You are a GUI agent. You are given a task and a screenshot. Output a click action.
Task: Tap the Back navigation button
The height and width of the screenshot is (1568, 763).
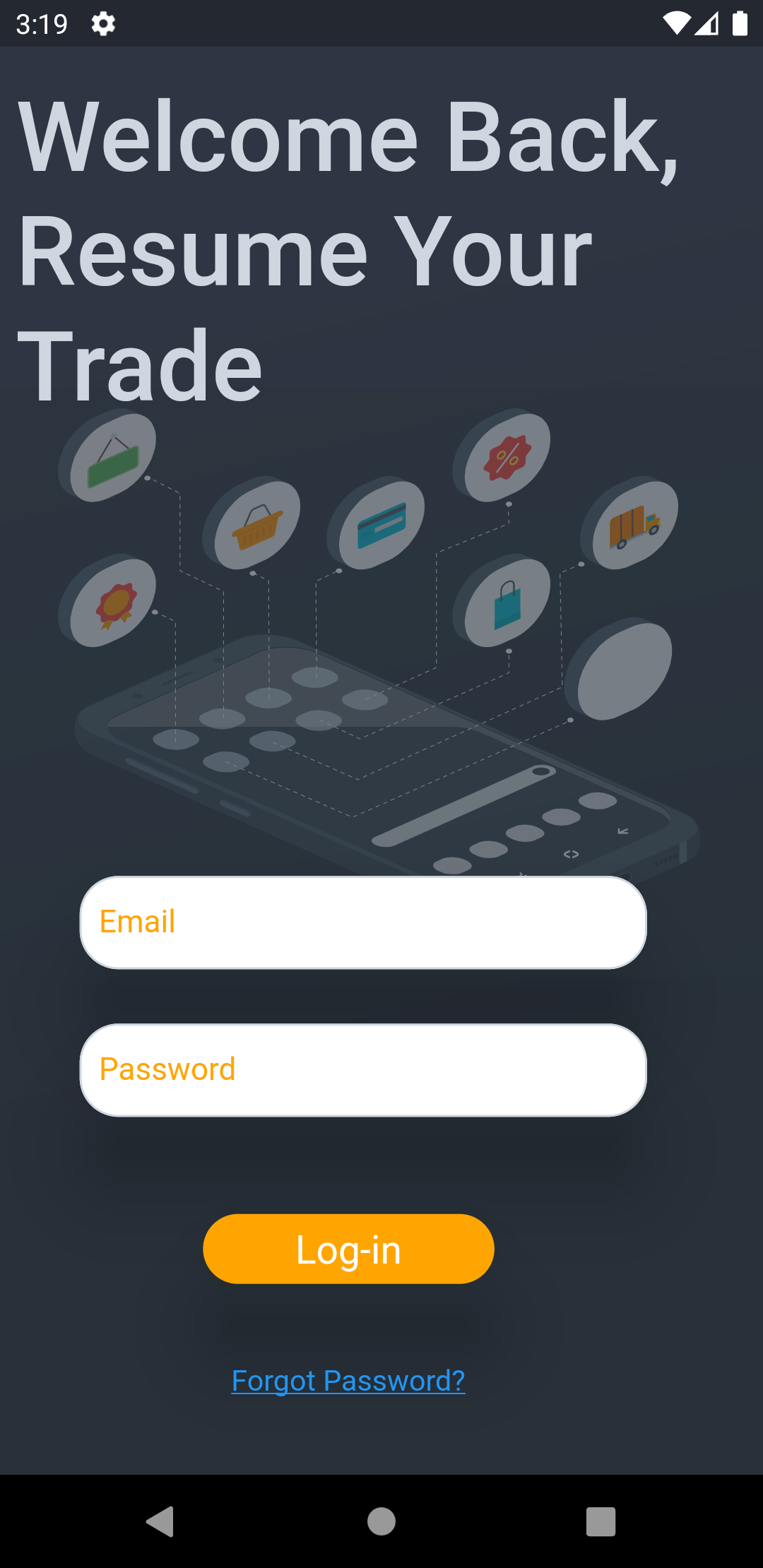point(161,1521)
